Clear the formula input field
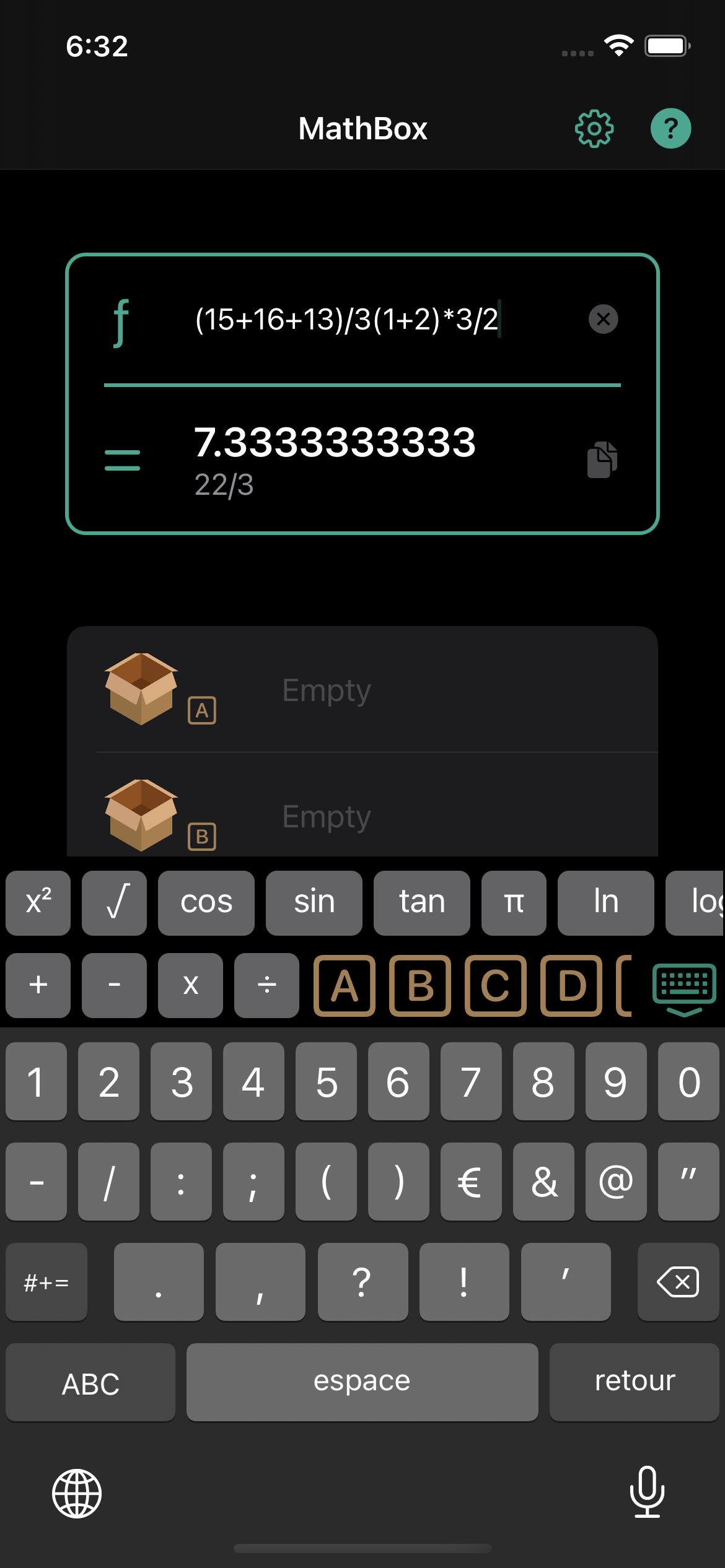Image resolution: width=725 pixels, height=1568 pixels. coord(603,320)
